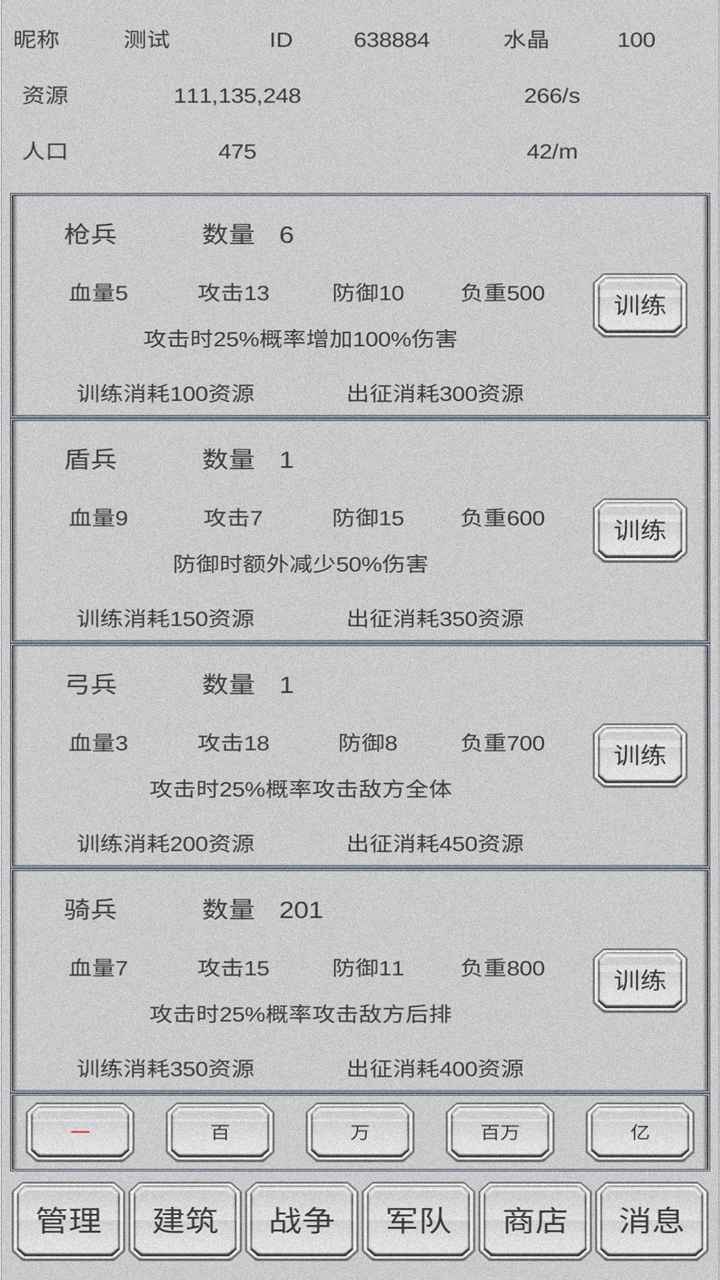Open the 商店 shop

[x=534, y=1220]
